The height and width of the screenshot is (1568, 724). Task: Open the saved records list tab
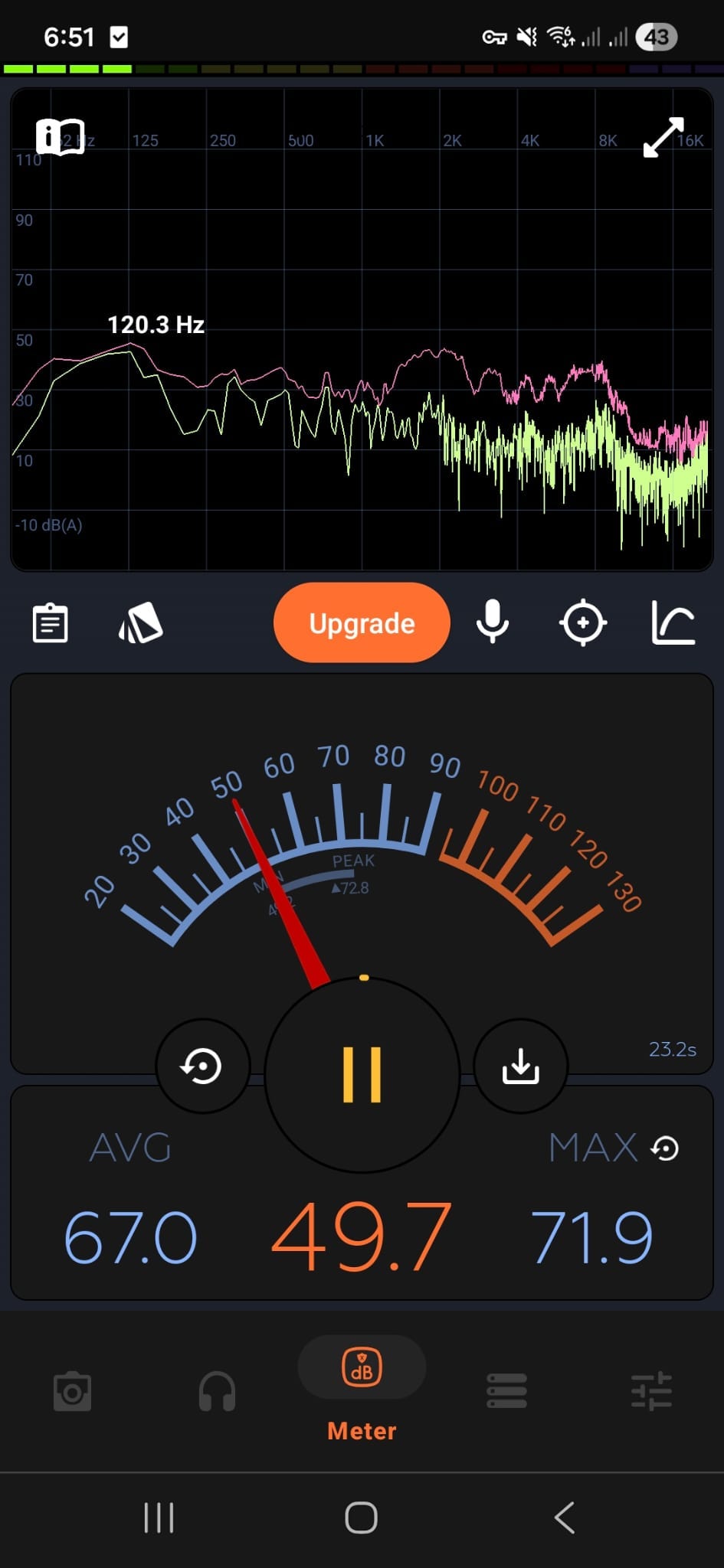click(506, 1391)
